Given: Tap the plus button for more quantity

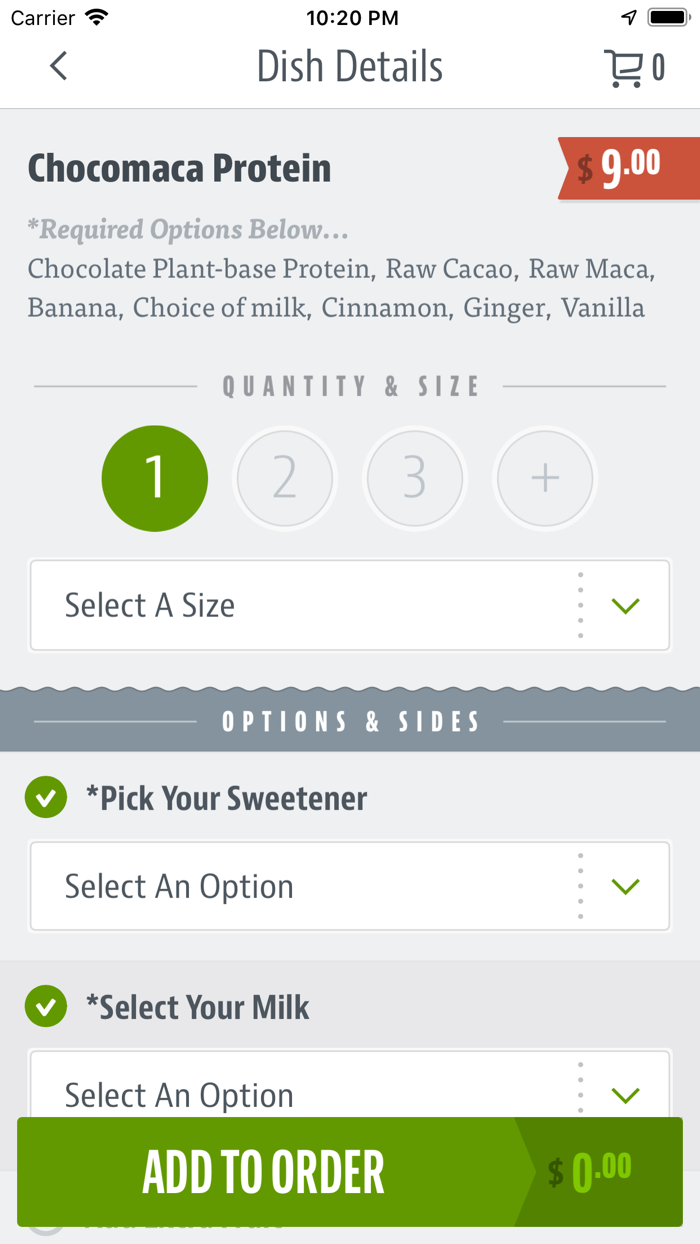Looking at the screenshot, I should (545, 479).
